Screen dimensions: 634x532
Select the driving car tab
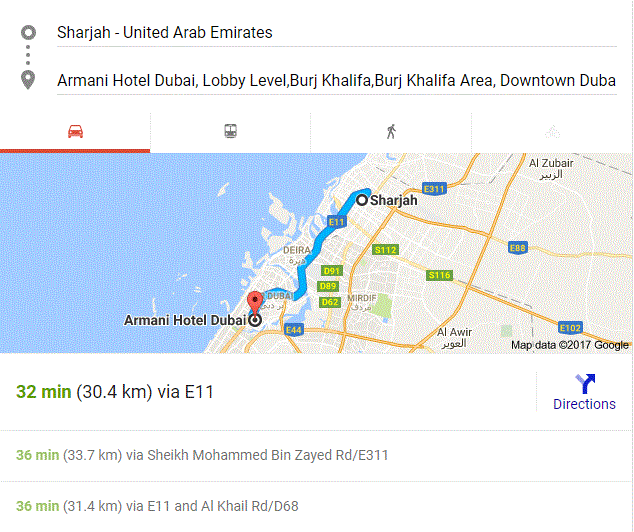[75, 132]
